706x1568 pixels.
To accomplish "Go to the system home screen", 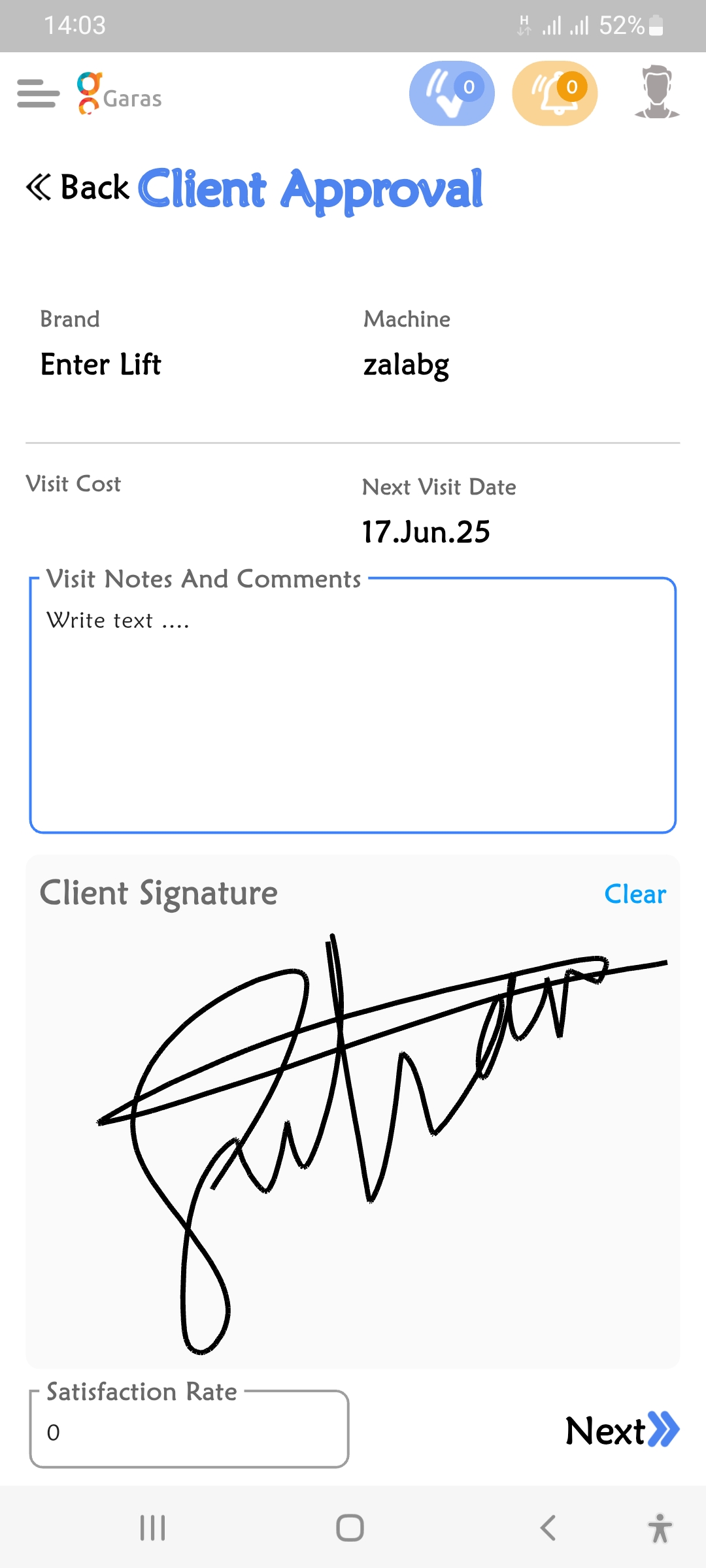I will [350, 1528].
